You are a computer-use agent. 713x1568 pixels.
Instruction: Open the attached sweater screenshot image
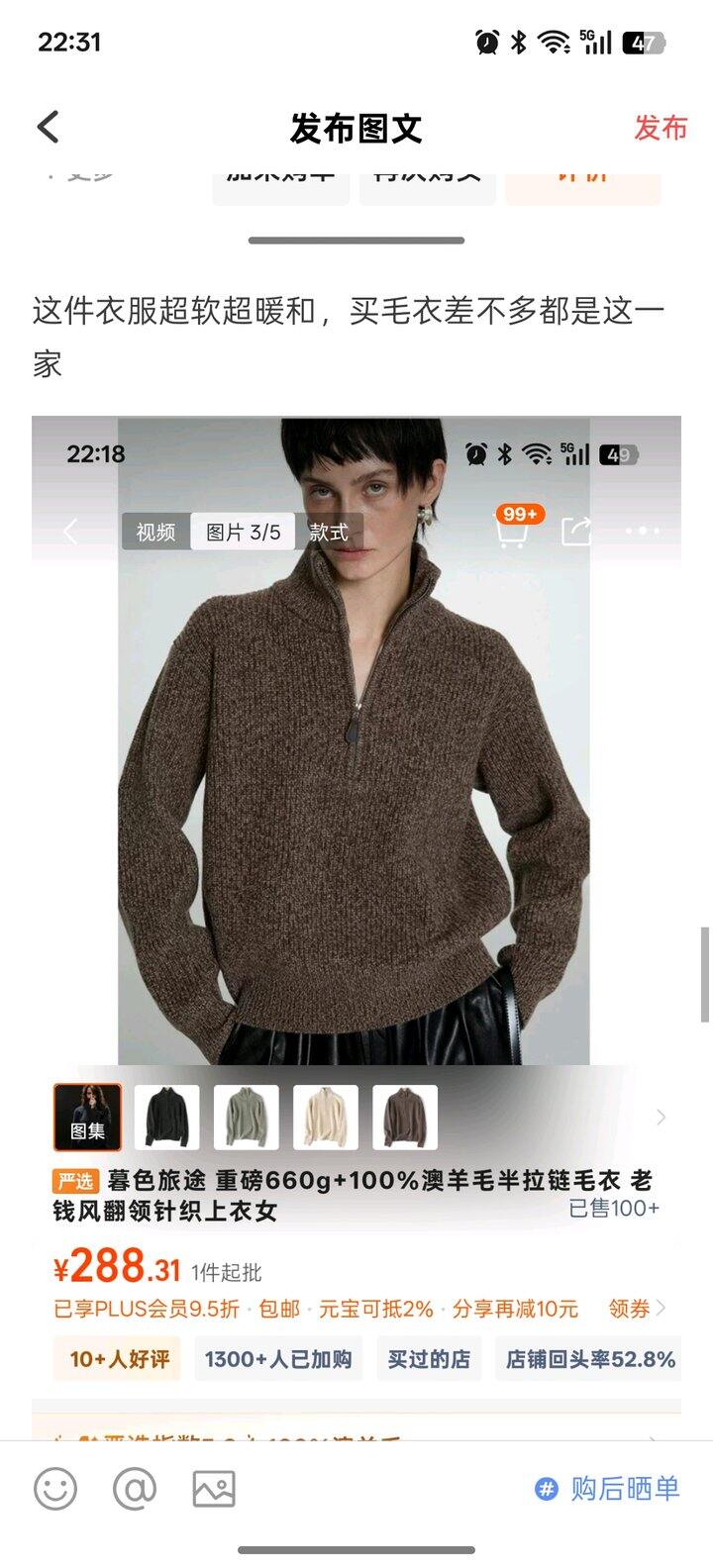coord(356,926)
